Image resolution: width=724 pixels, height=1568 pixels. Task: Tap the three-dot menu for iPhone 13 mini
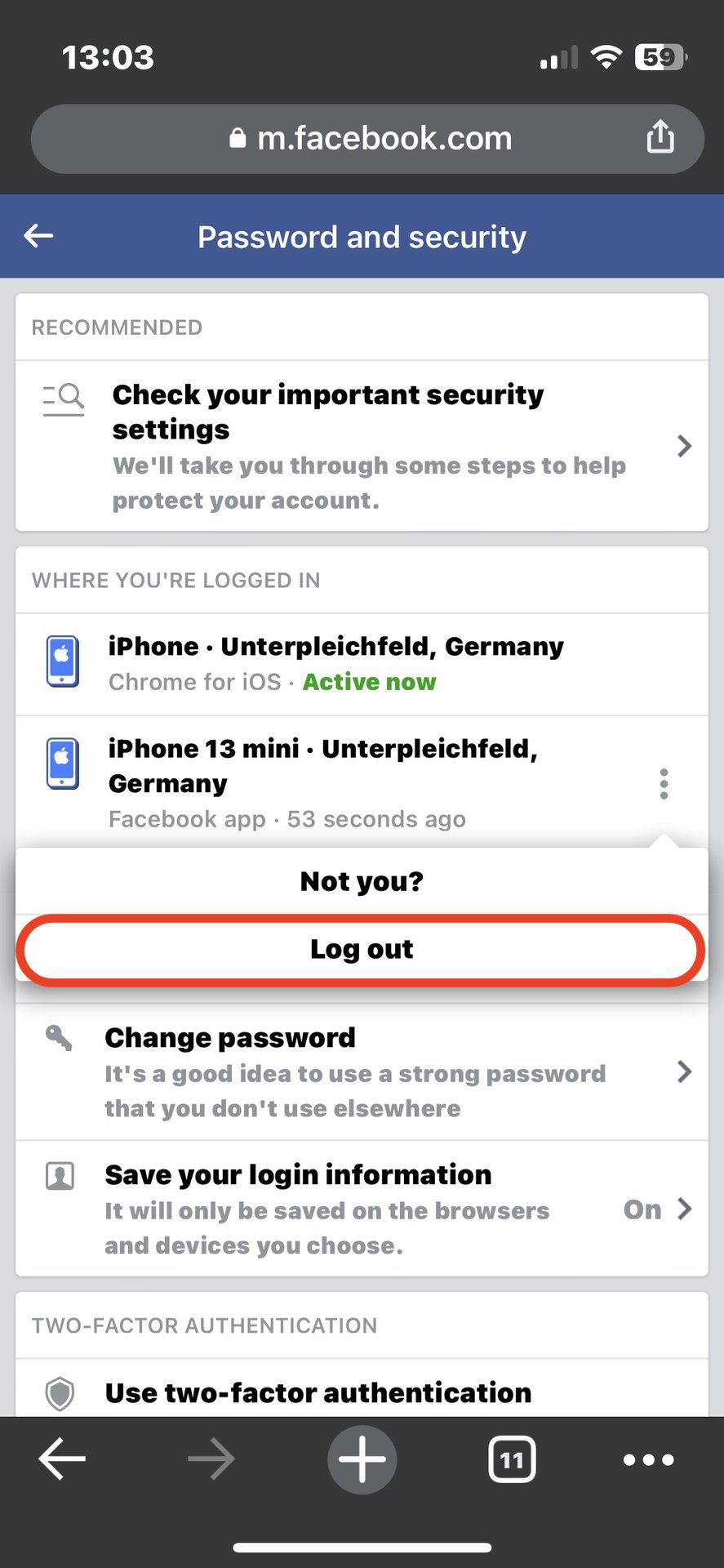664,784
